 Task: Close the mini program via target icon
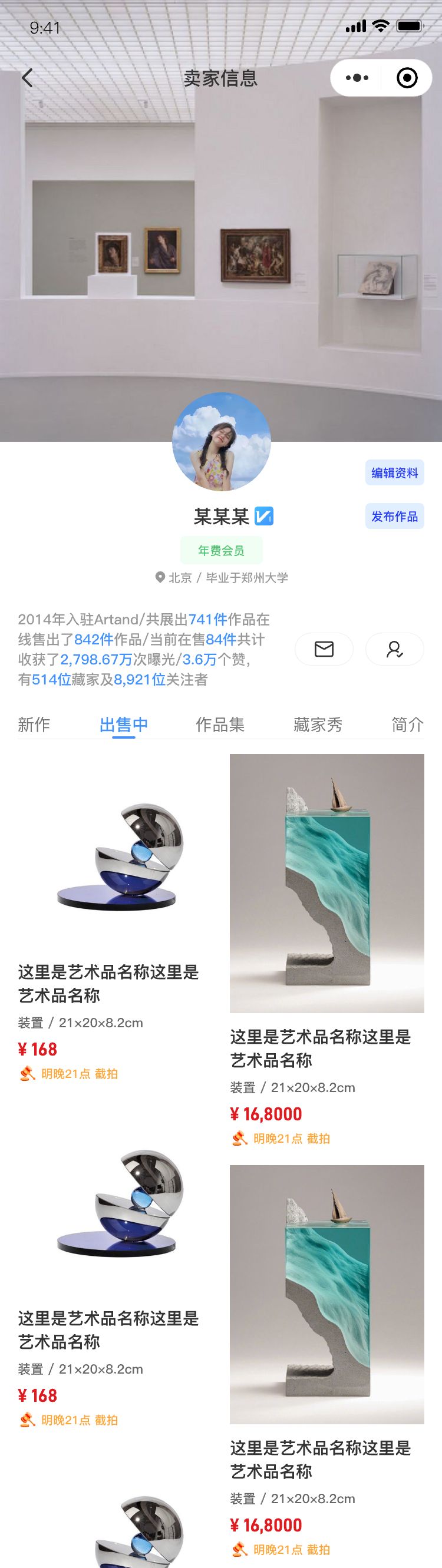pos(407,78)
